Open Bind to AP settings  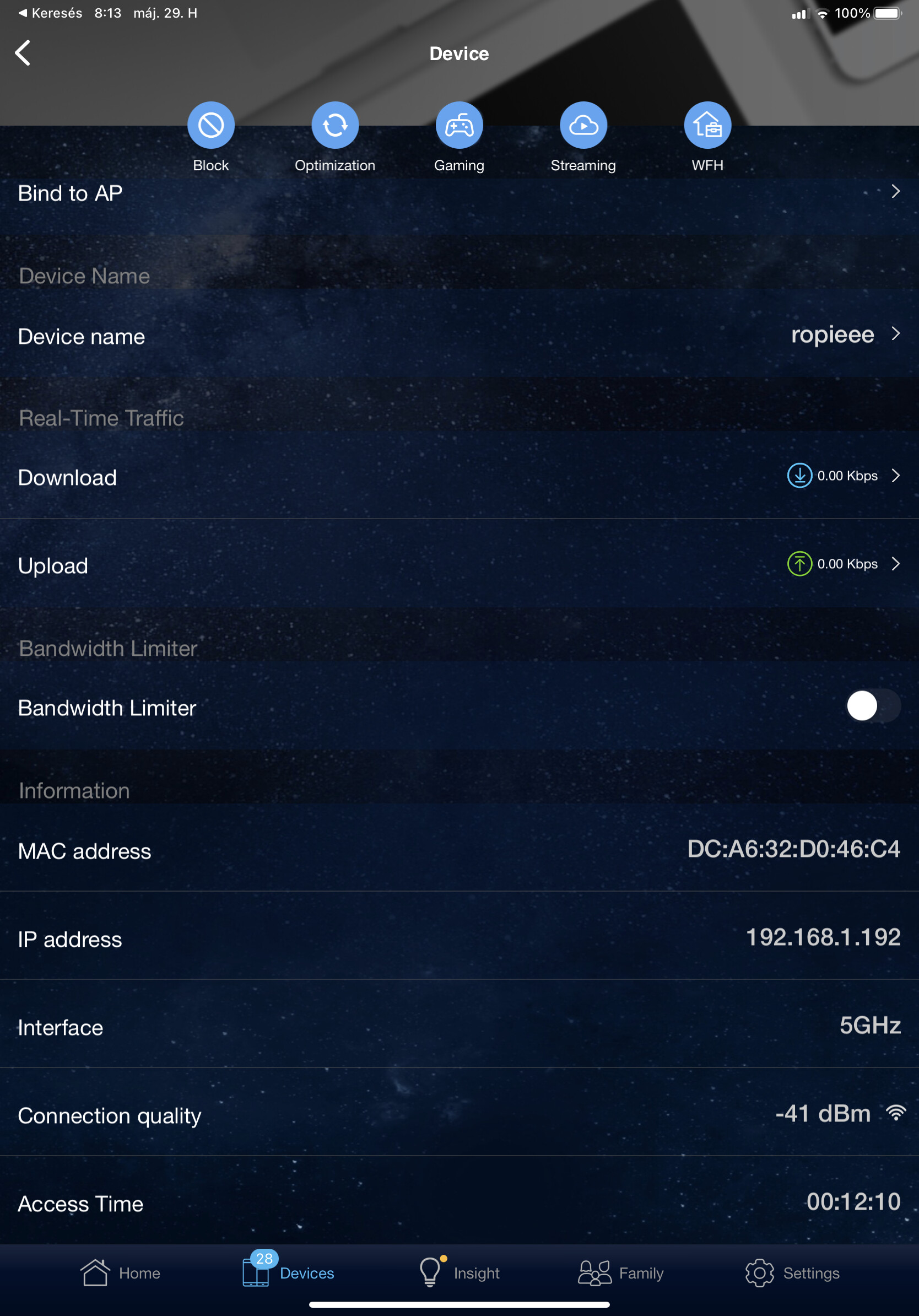tap(458, 193)
